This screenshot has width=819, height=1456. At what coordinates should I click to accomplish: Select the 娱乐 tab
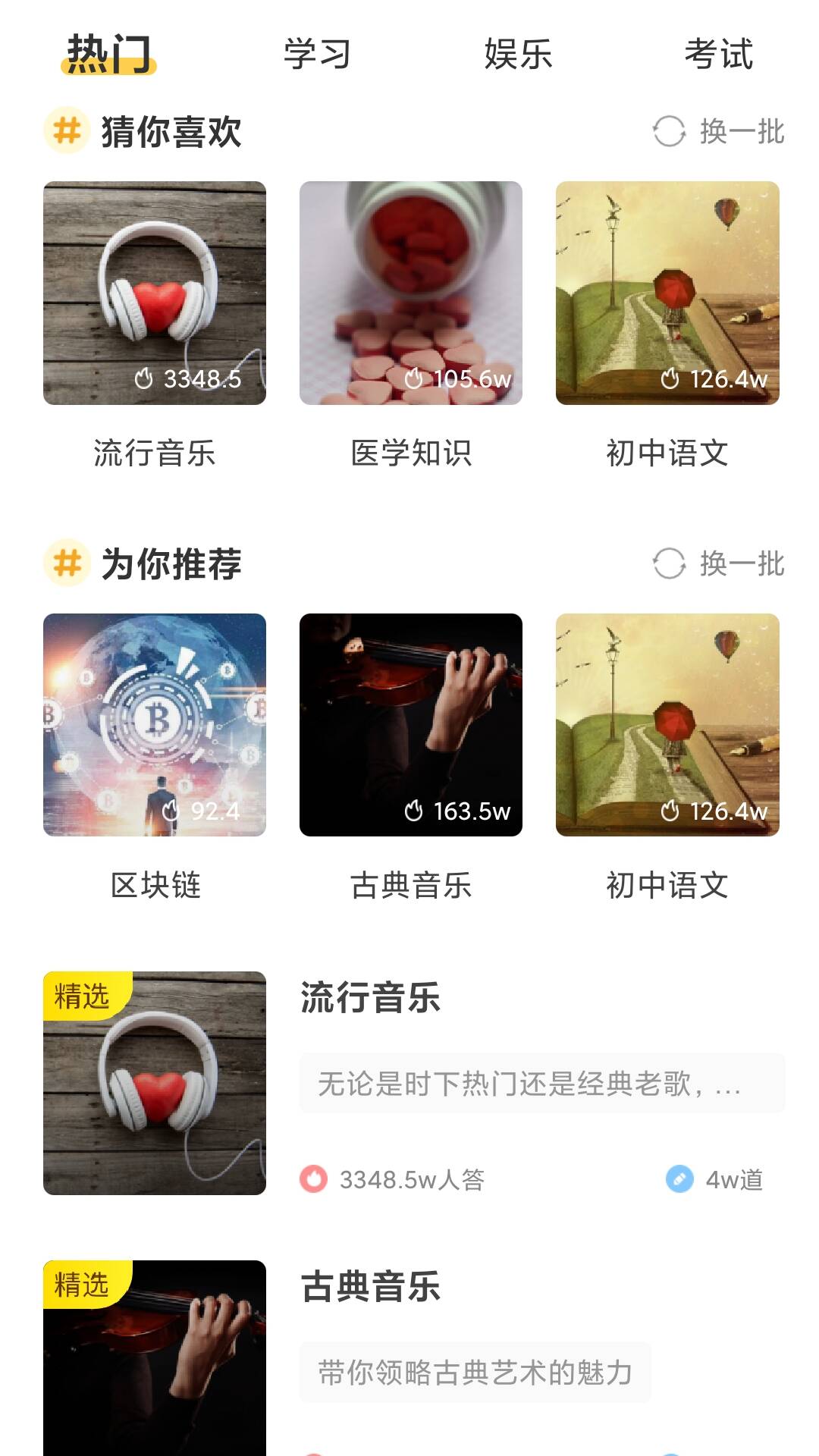click(517, 55)
